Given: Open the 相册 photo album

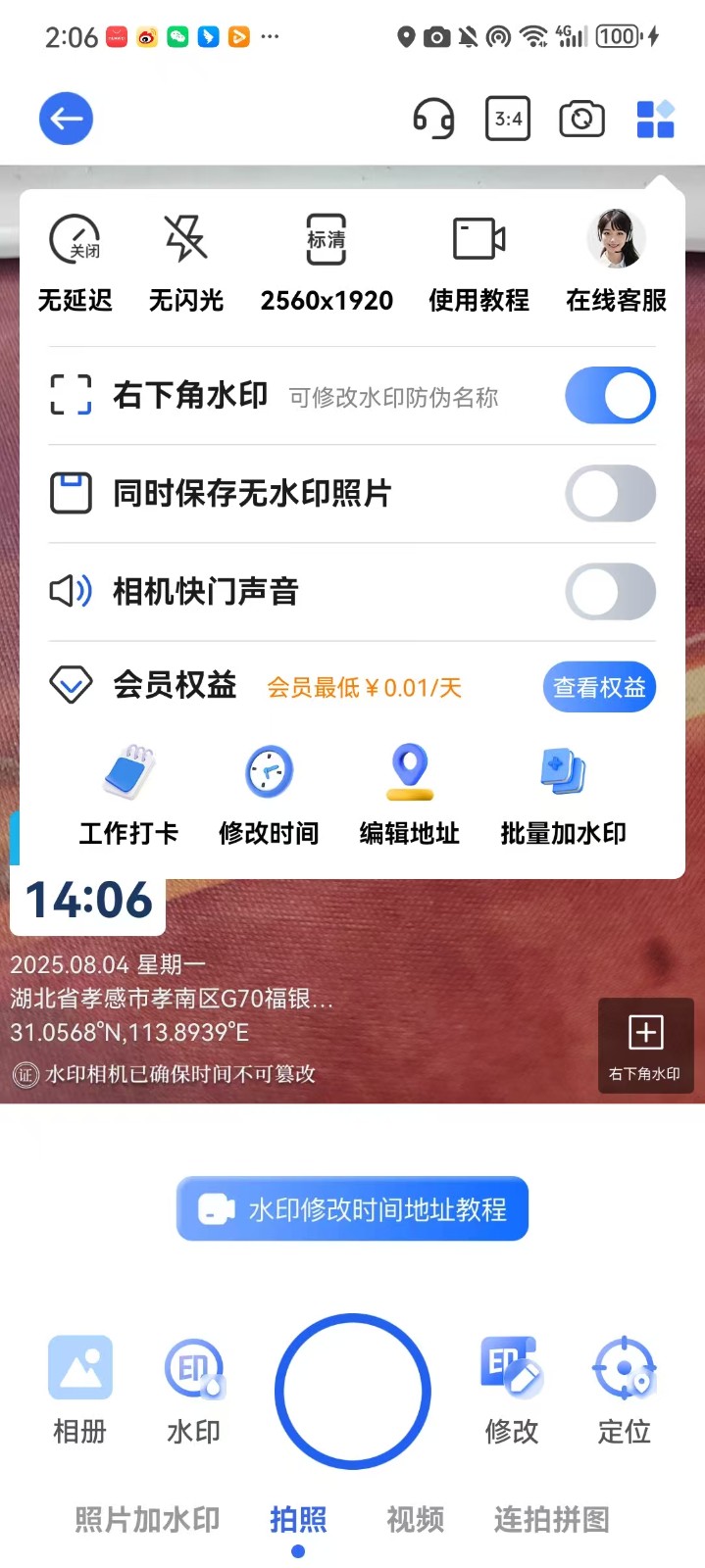Looking at the screenshot, I should (x=79, y=1389).
